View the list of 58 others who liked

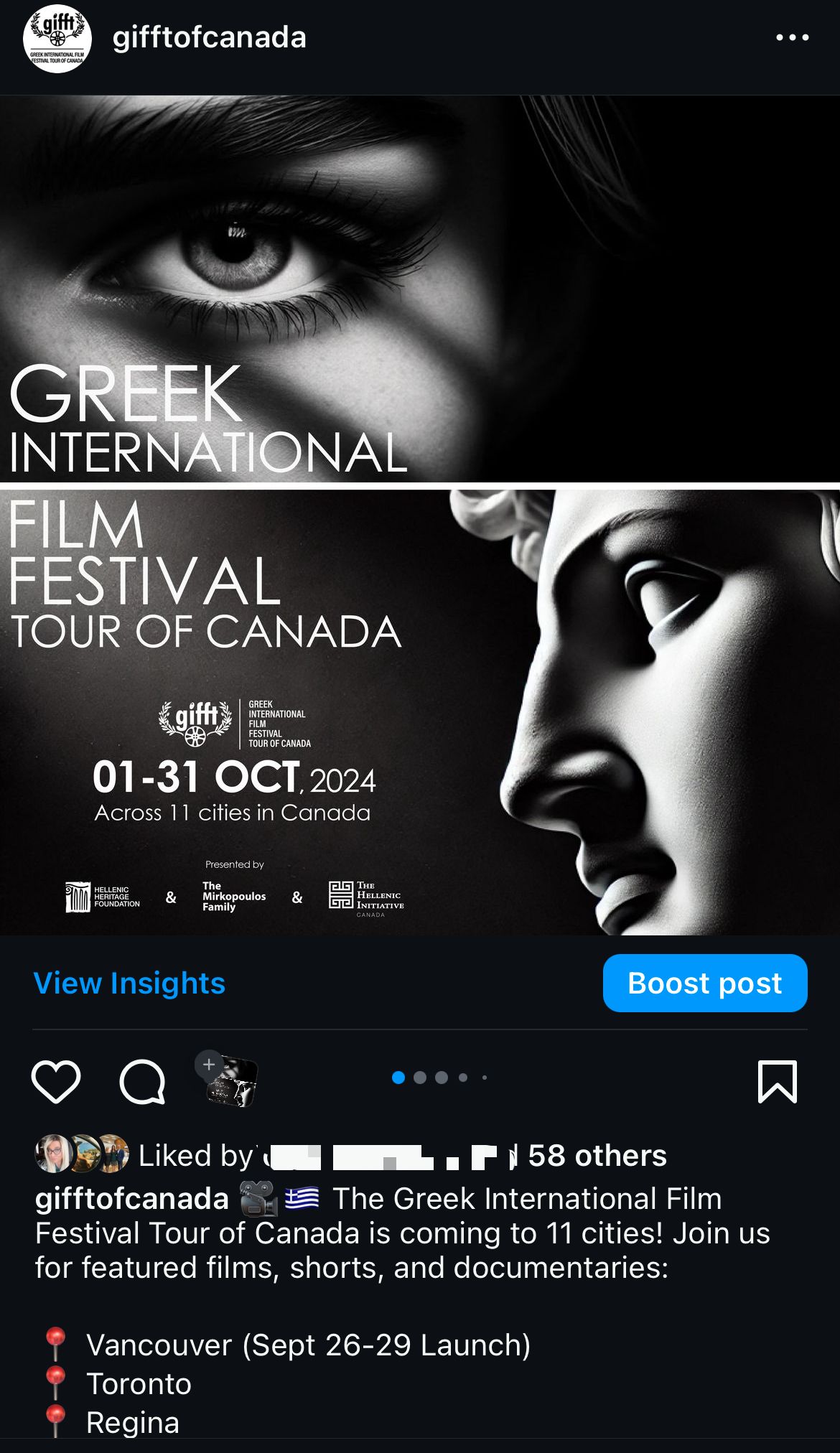[x=597, y=1156]
